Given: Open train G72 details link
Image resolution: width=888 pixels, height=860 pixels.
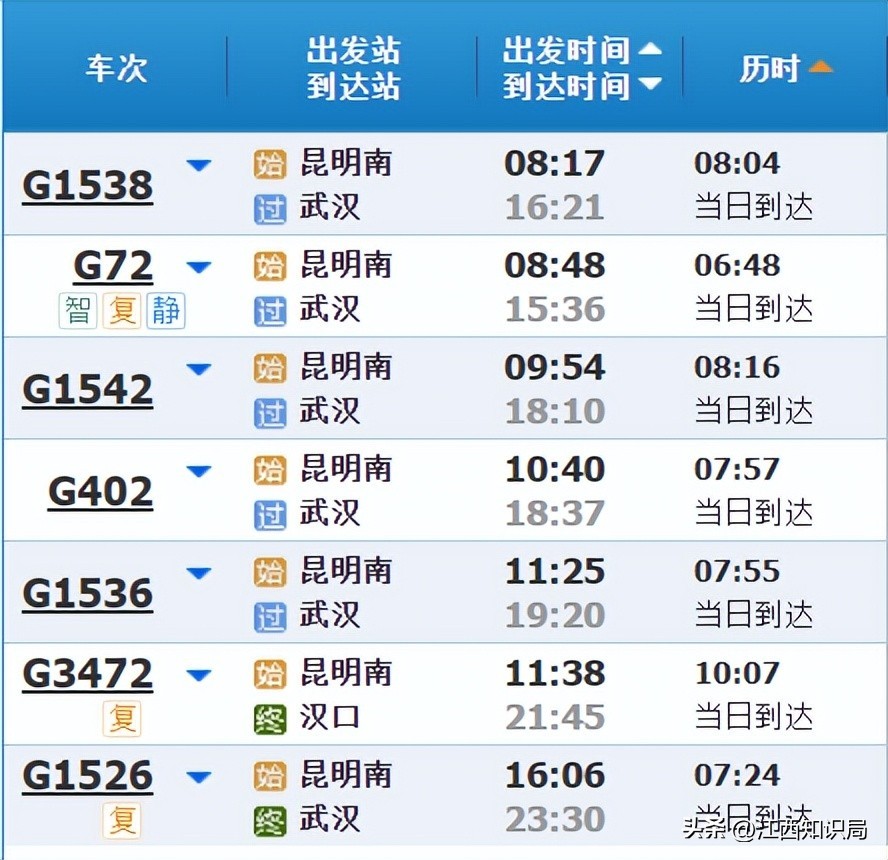Looking at the screenshot, I should tap(113, 266).
